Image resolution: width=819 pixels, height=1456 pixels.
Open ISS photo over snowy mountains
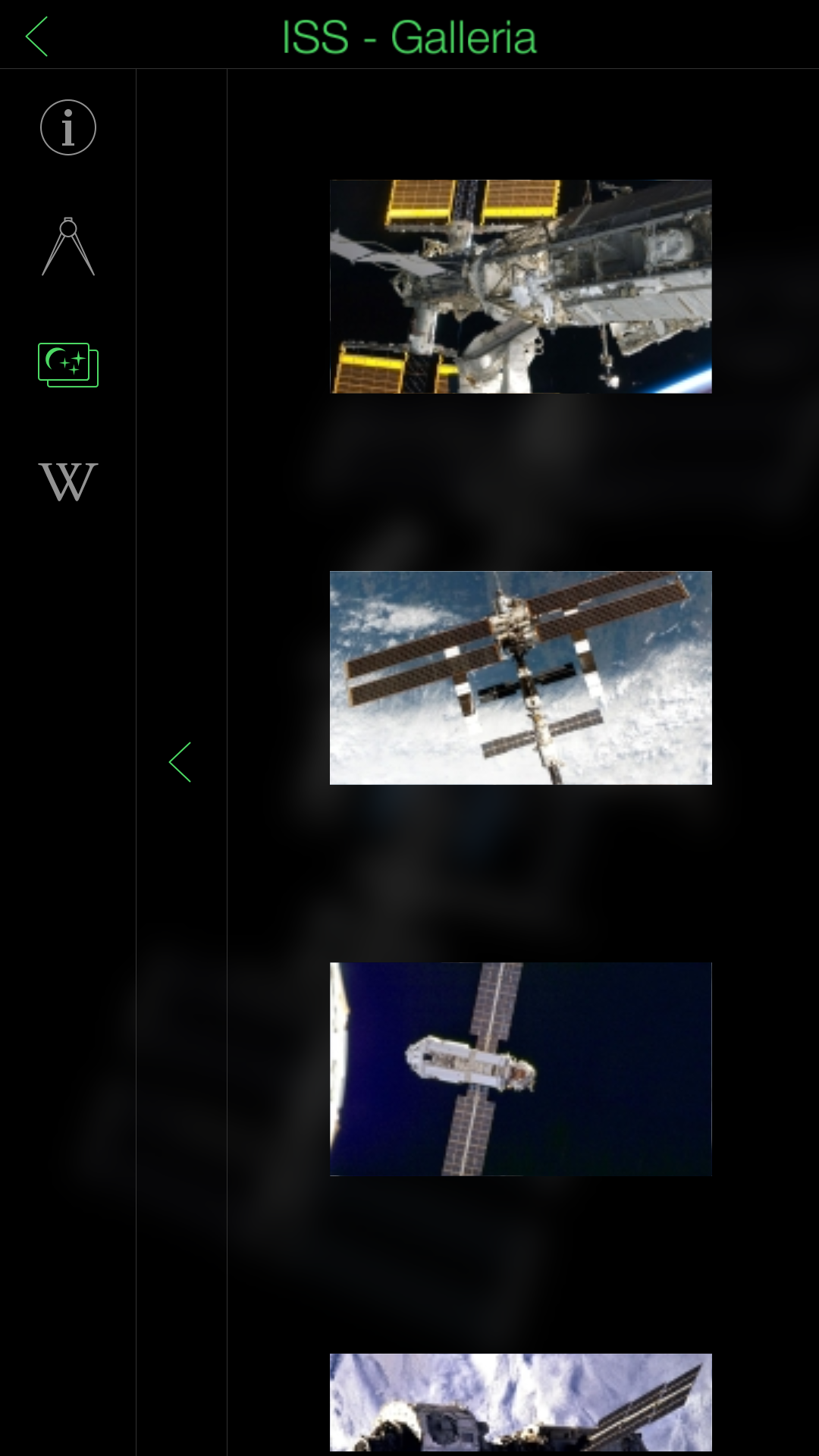(520, 1403)
